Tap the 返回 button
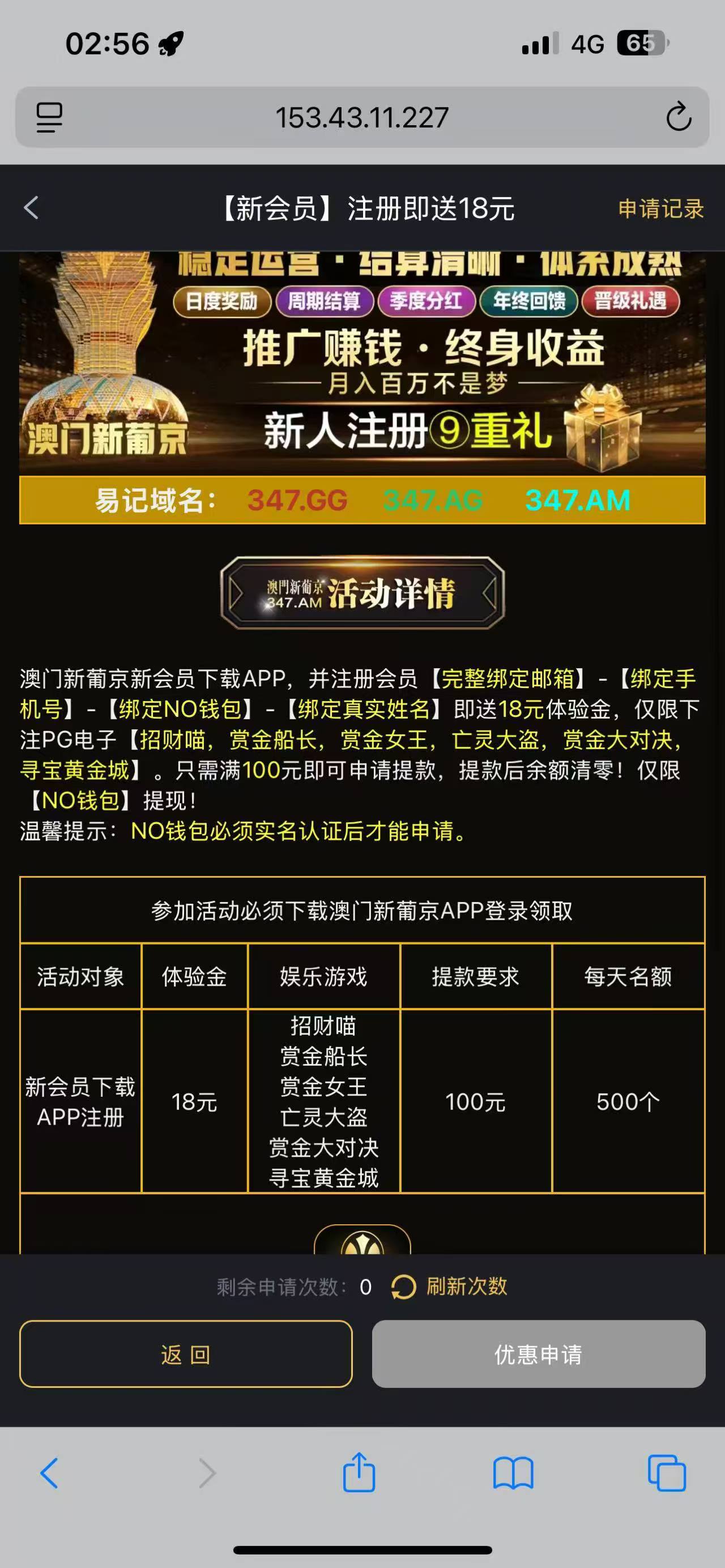725x1568 pixels. (186, 1355)
